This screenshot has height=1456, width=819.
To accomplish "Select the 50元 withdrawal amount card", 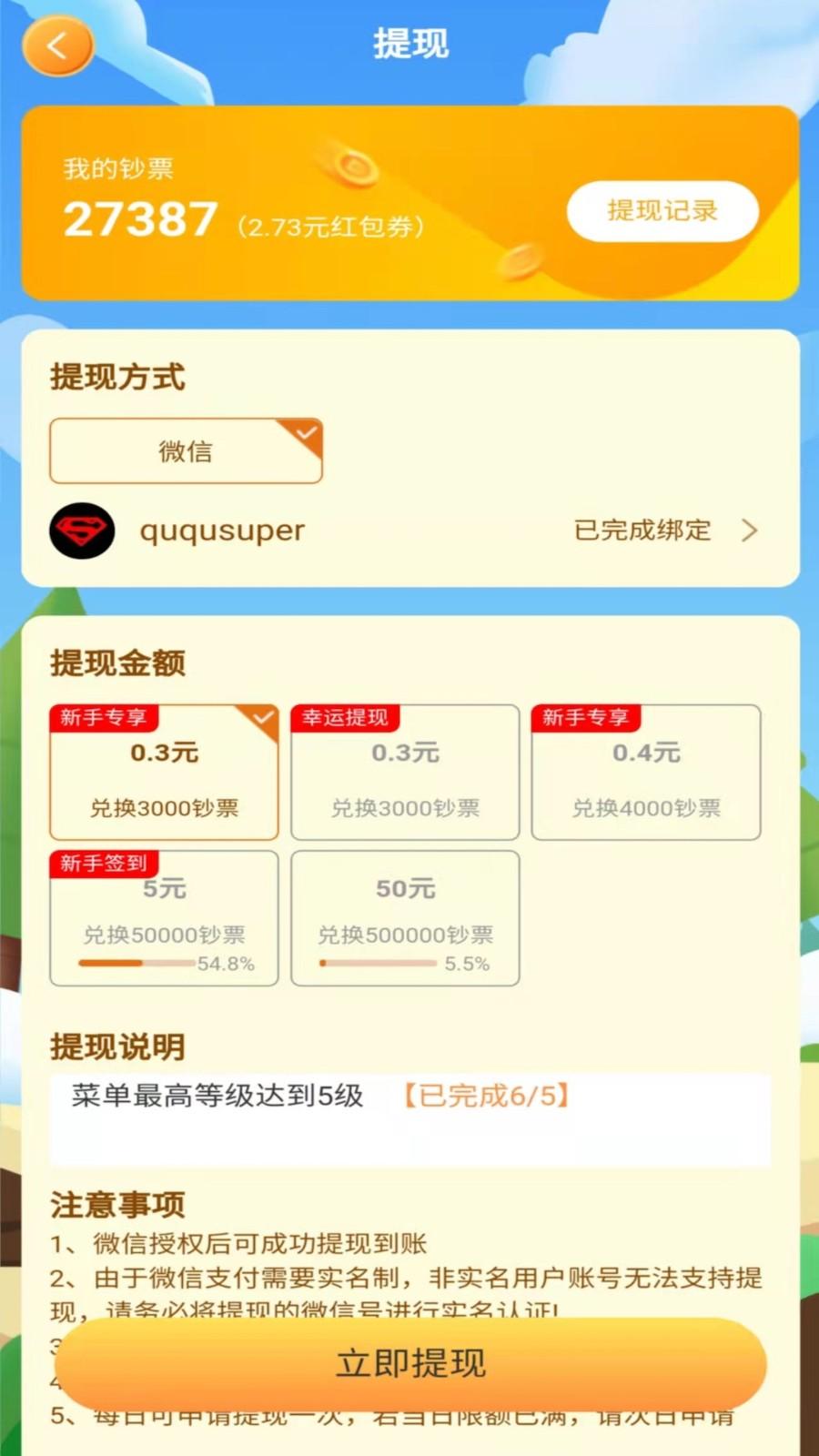I will (x=405, y=919).
